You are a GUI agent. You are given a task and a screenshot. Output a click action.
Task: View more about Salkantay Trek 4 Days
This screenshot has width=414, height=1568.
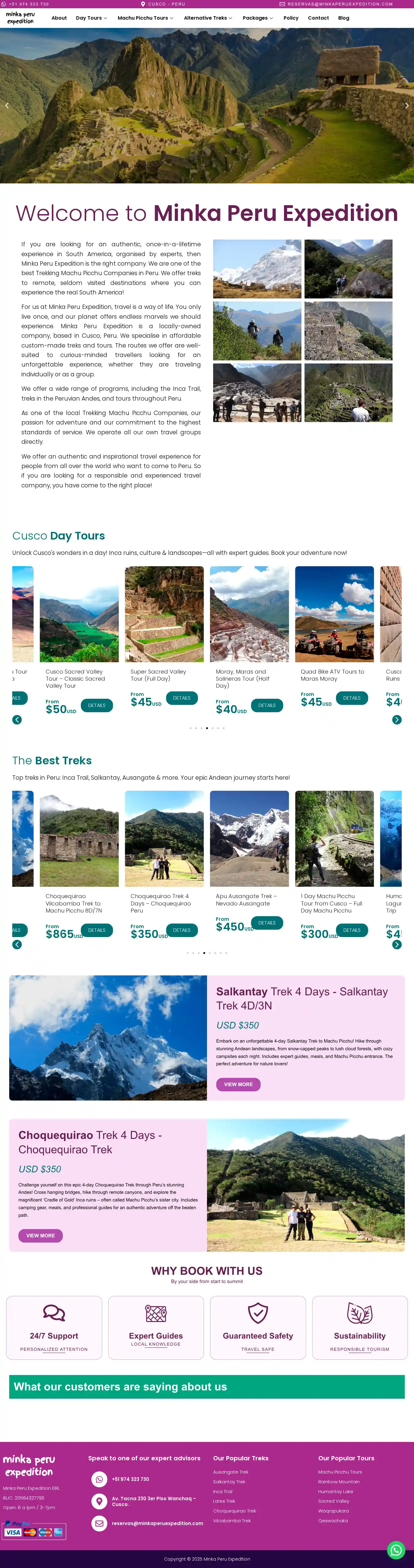238,1084
